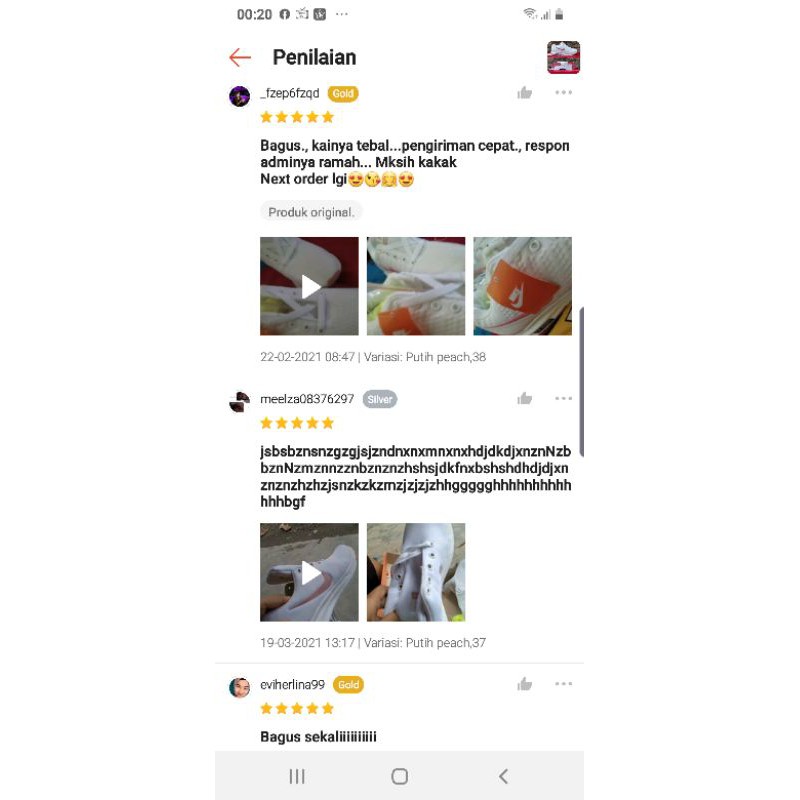This screenshot has height=800, width=800.
Task: View the shoe photo in meelza08376297's review
Action: 416,572
